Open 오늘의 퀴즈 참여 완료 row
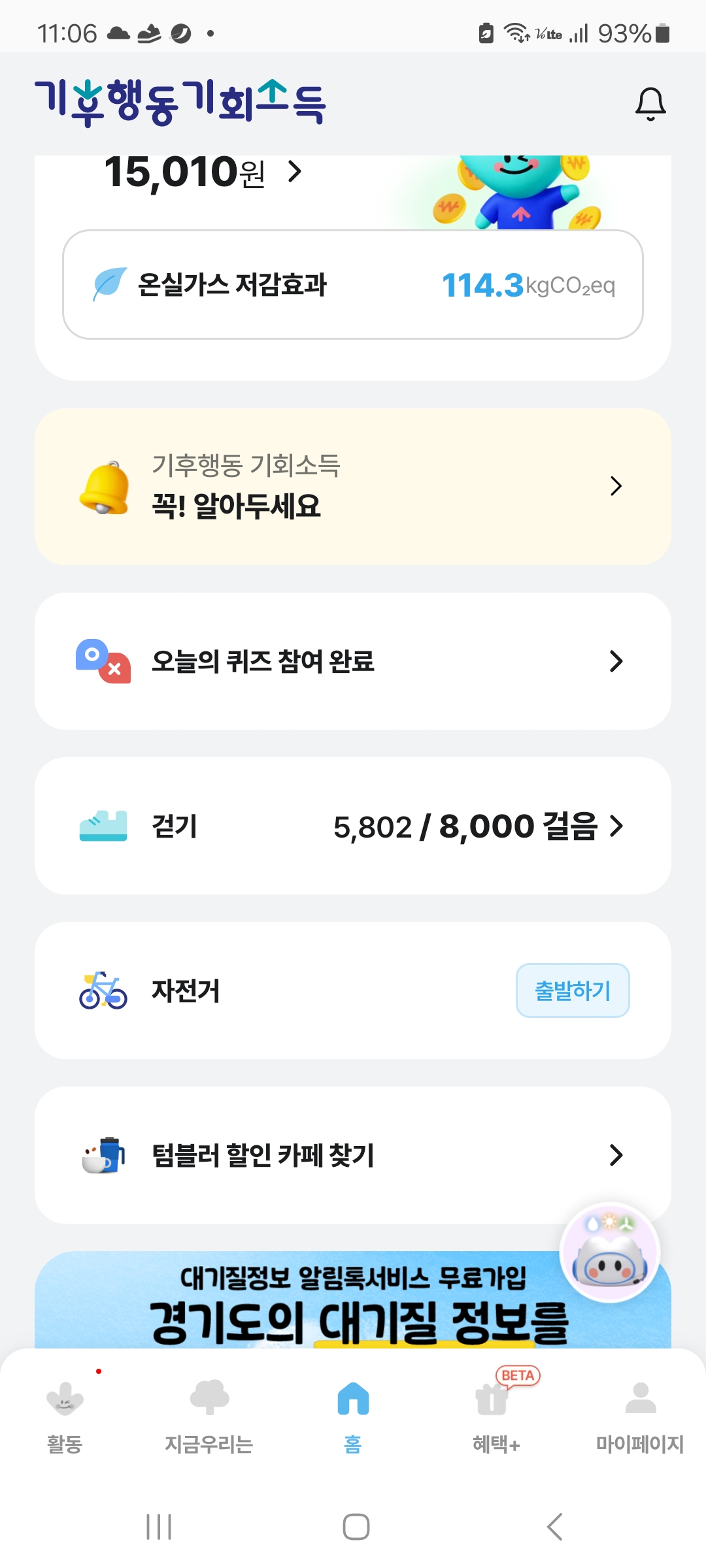Viewport: 706px width, 1568px height. pyautogui.click(x=353, y=661)
